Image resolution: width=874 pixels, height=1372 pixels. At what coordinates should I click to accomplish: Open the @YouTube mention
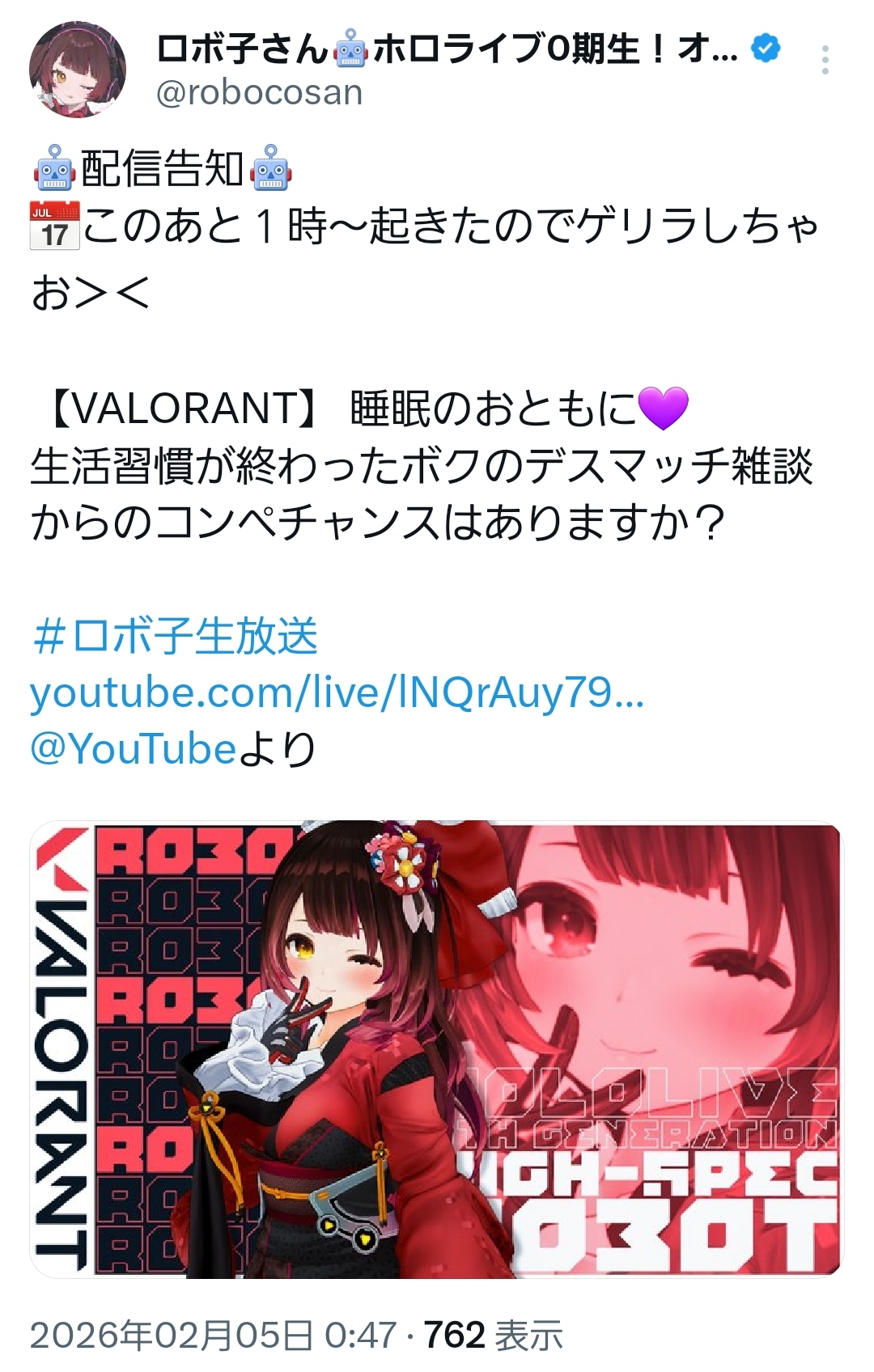(133, 748)
